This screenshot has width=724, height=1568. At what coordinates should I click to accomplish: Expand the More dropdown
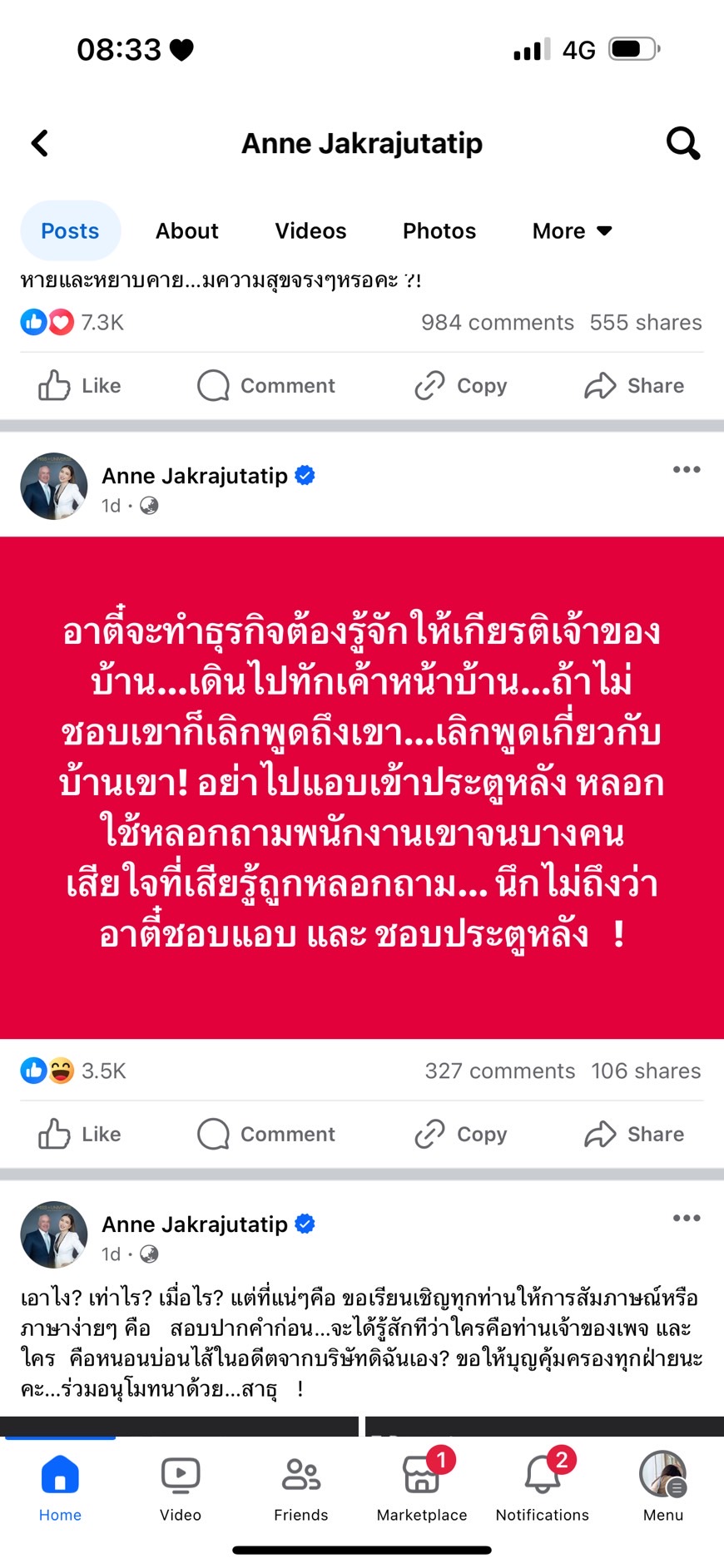pos(572,230)
